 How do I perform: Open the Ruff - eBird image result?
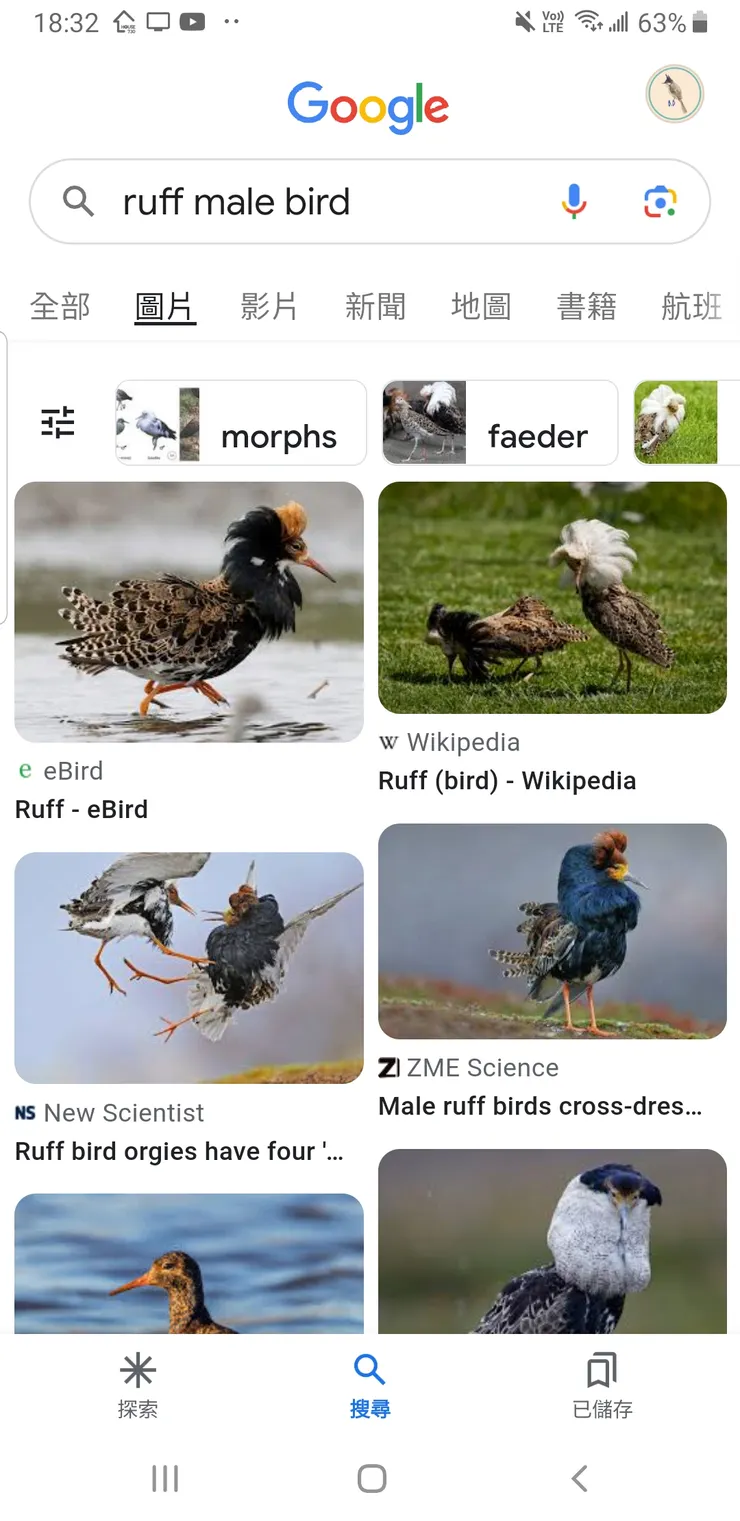[x=189, y=612]
